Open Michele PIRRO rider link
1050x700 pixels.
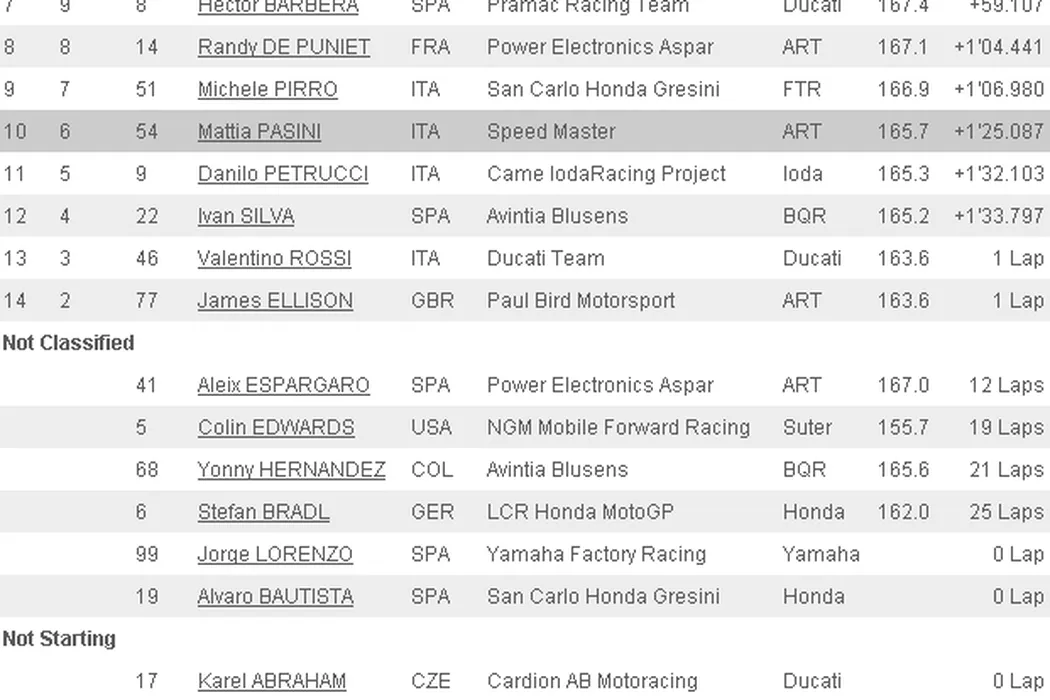[x=267, y=89]
